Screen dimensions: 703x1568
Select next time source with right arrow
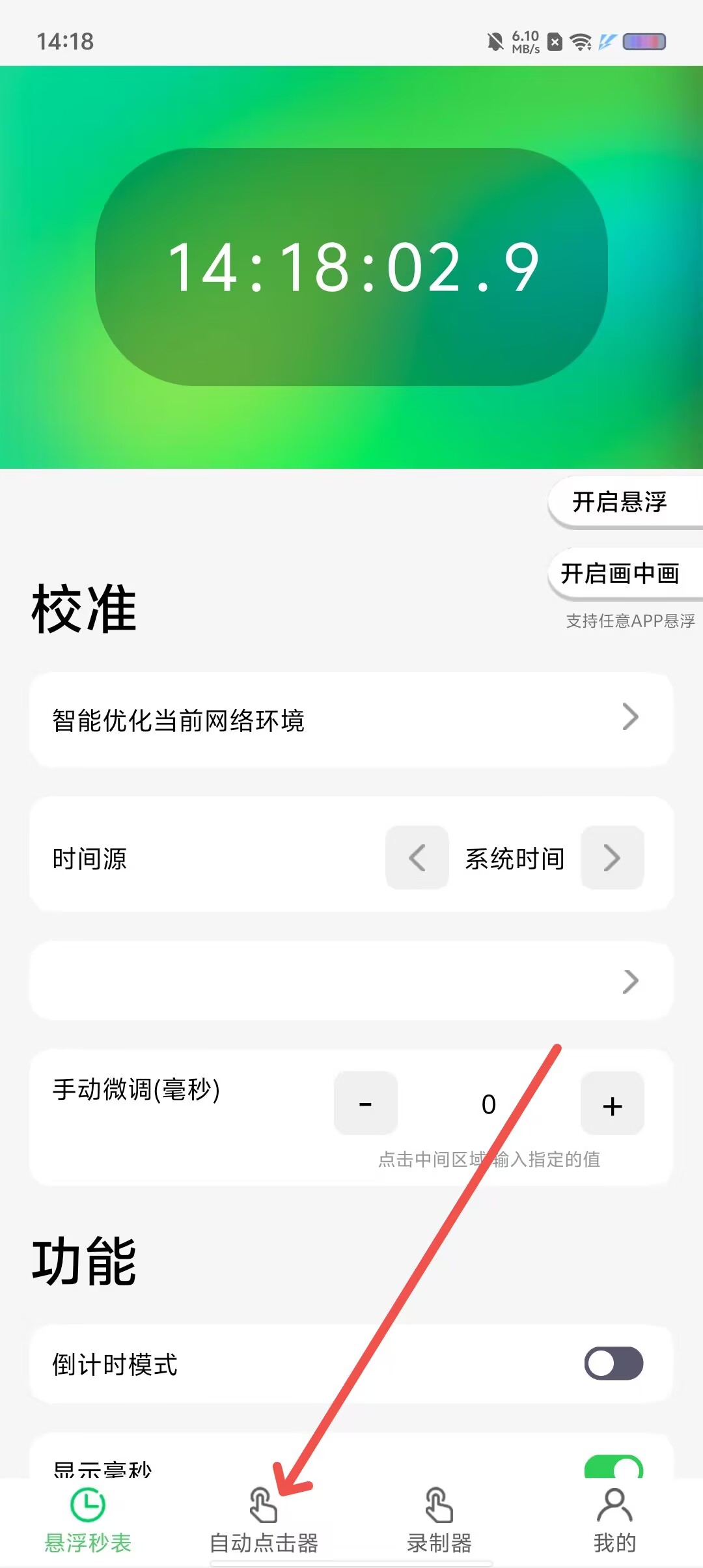(613, 858)
